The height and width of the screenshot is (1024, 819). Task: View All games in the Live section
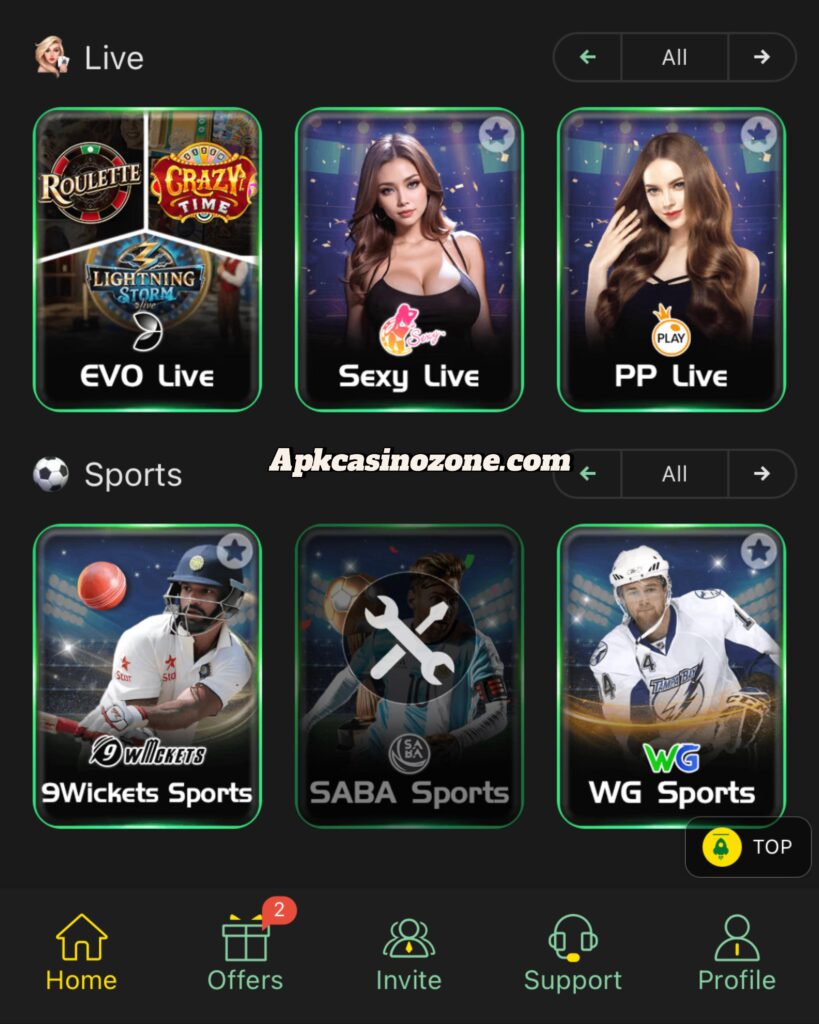pyautogui.click(x=674, y=57)
